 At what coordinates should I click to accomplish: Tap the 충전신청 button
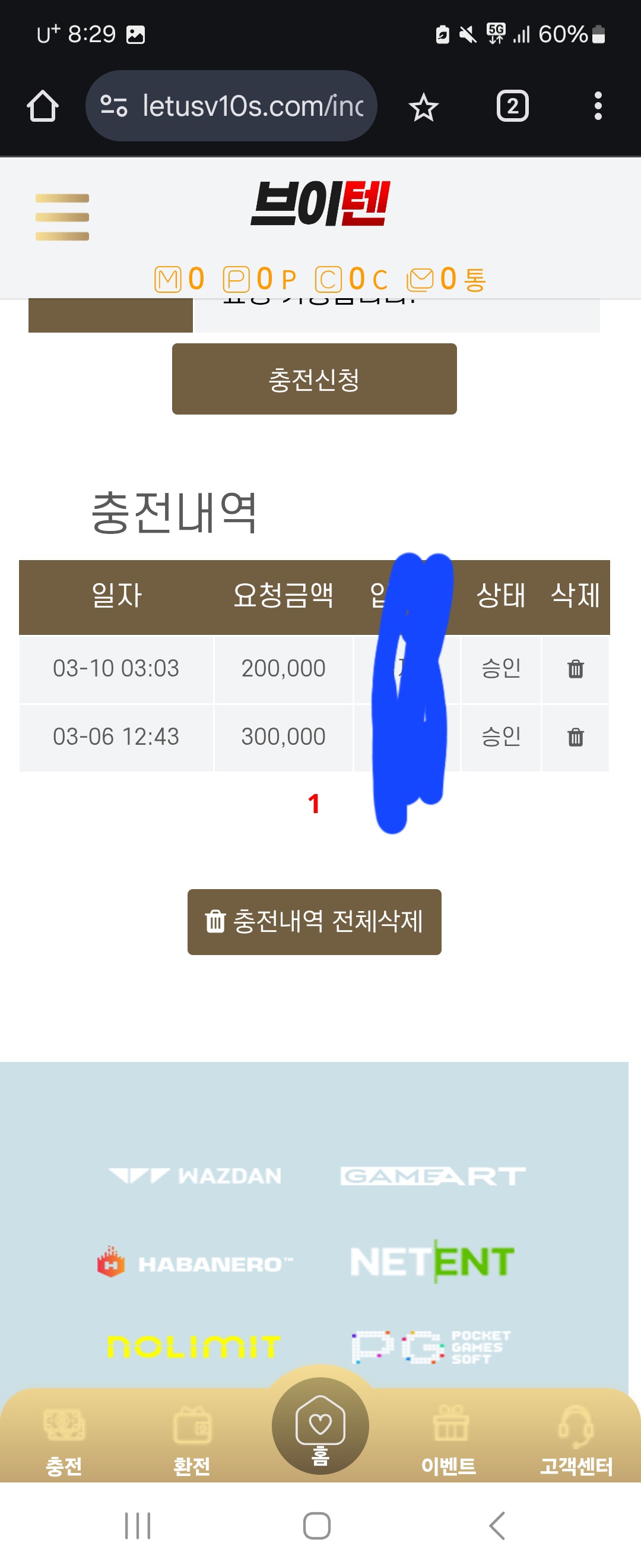(x=314, y=379)
